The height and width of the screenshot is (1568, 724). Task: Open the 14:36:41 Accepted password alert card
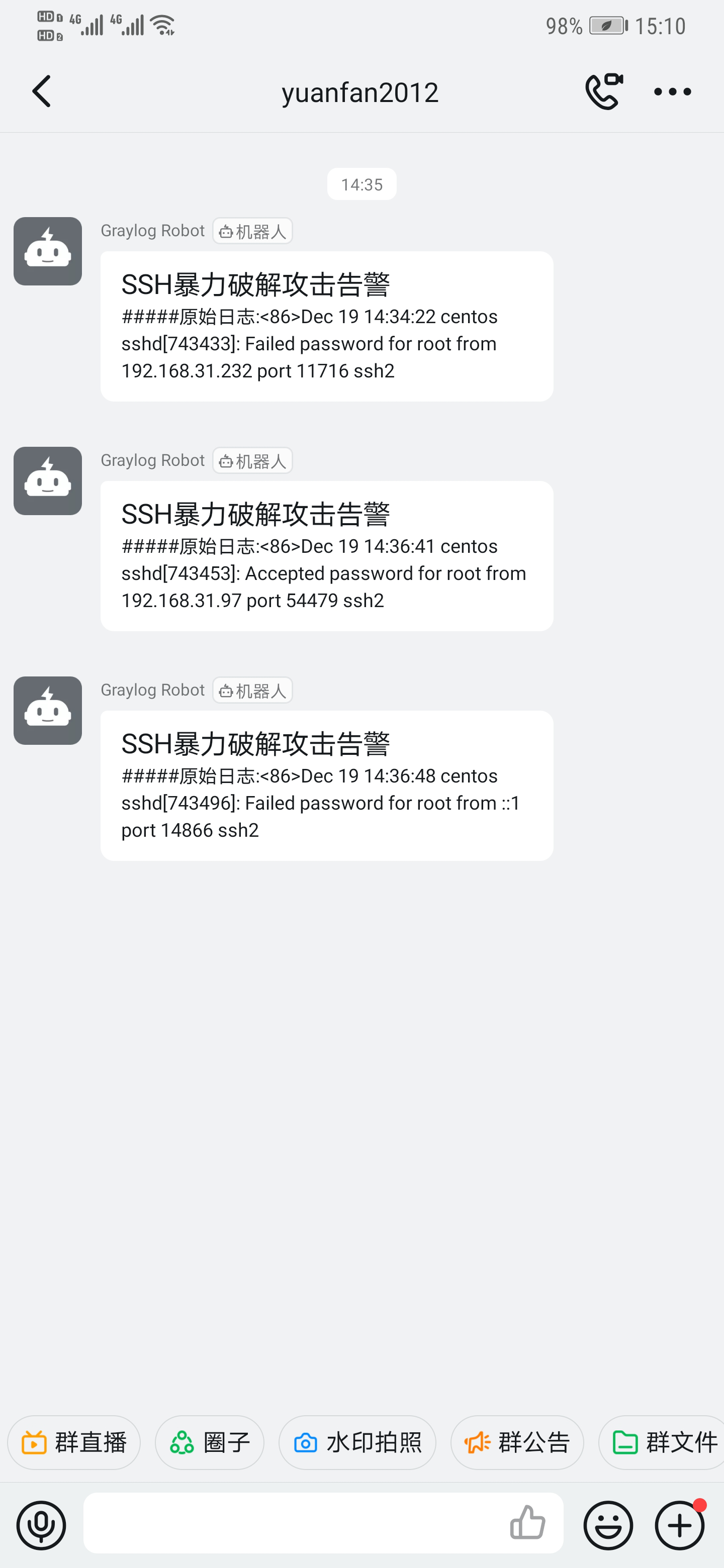326,556
